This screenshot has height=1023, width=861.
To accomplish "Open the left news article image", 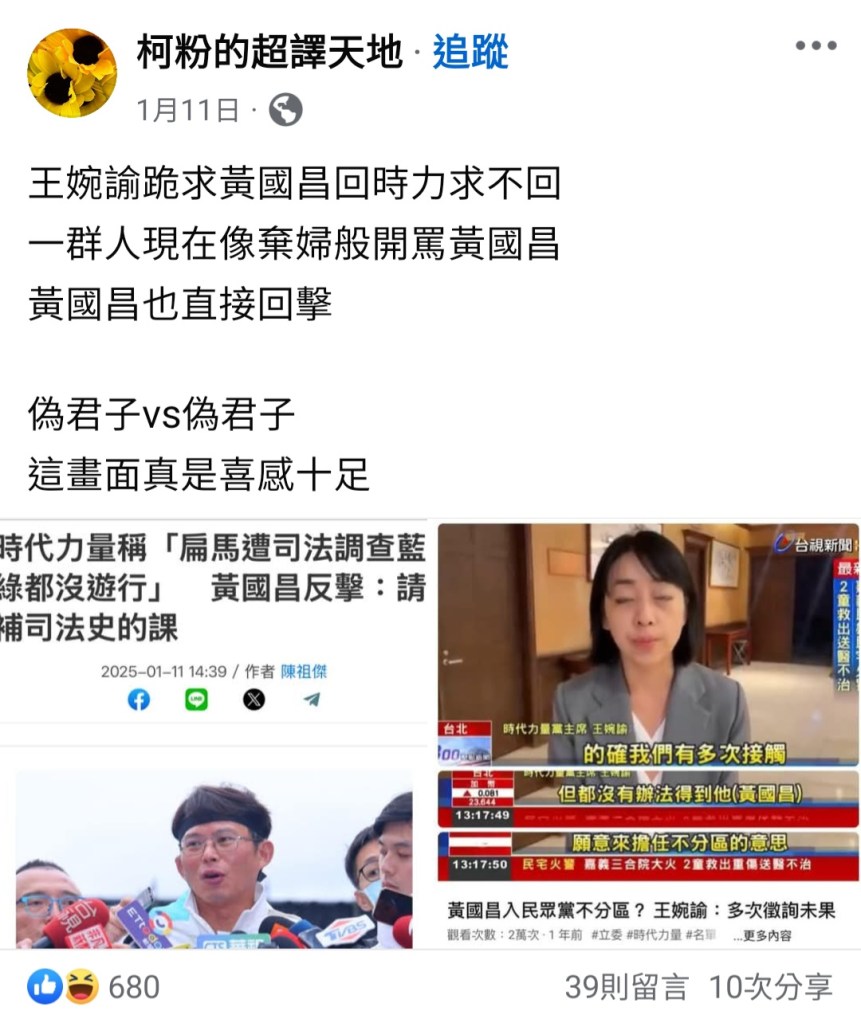I will (213, 735).
